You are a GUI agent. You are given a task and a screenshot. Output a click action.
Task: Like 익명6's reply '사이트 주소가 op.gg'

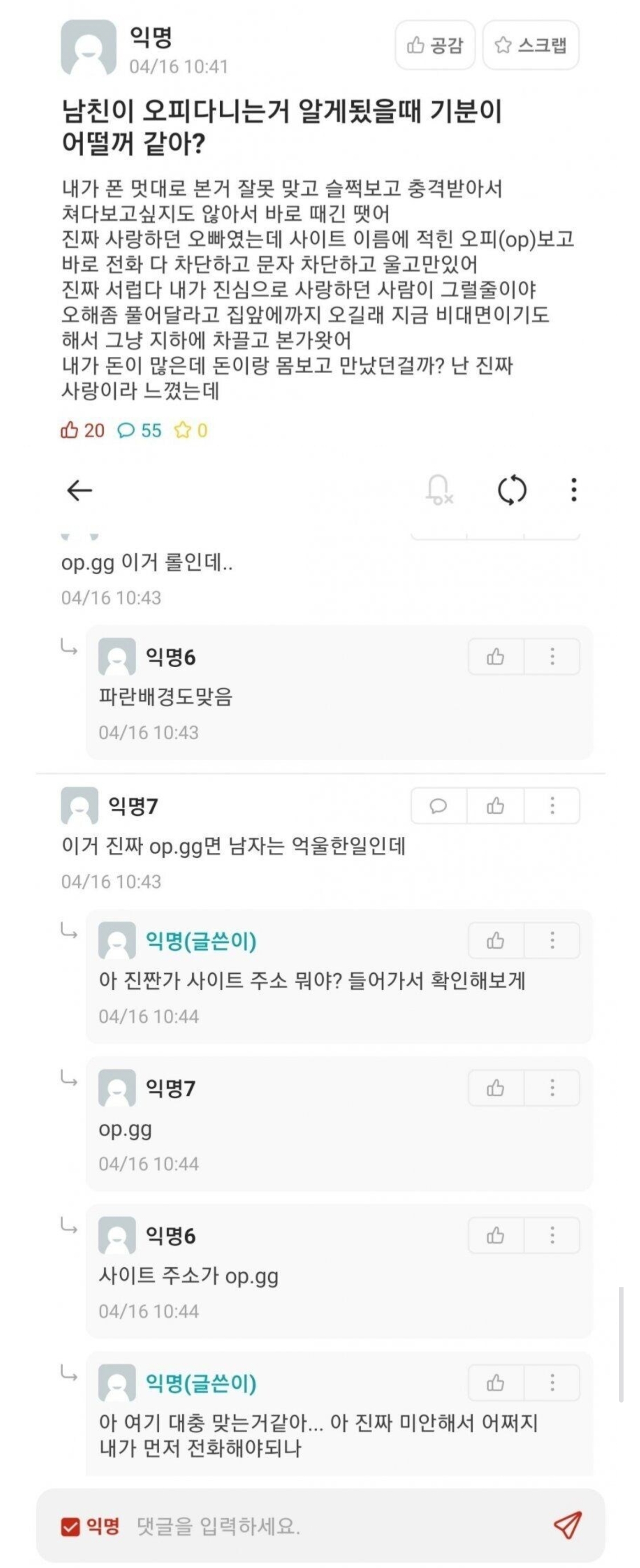(x=496, y=1235)
